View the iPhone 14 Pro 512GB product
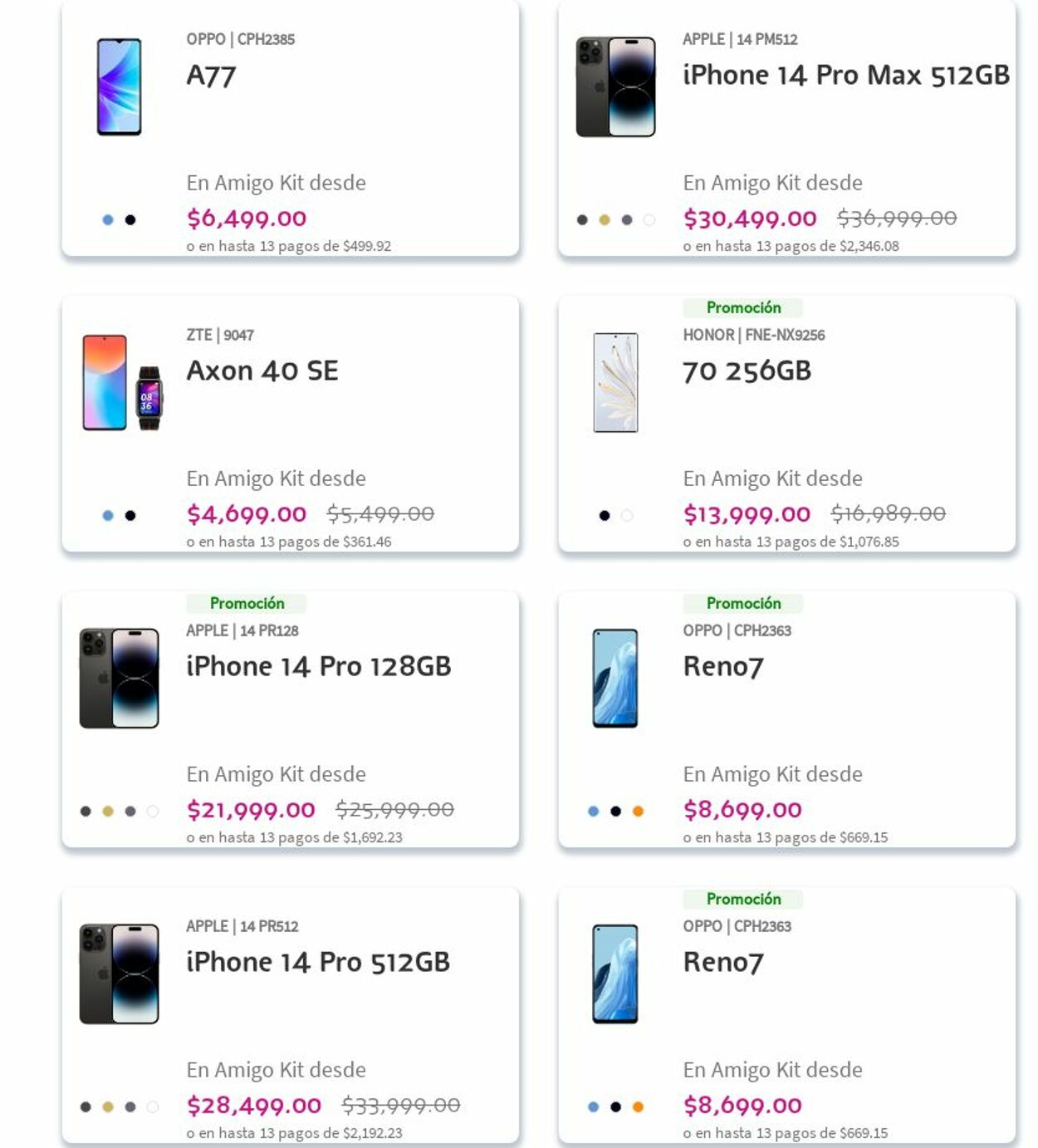 click(318, 962)
